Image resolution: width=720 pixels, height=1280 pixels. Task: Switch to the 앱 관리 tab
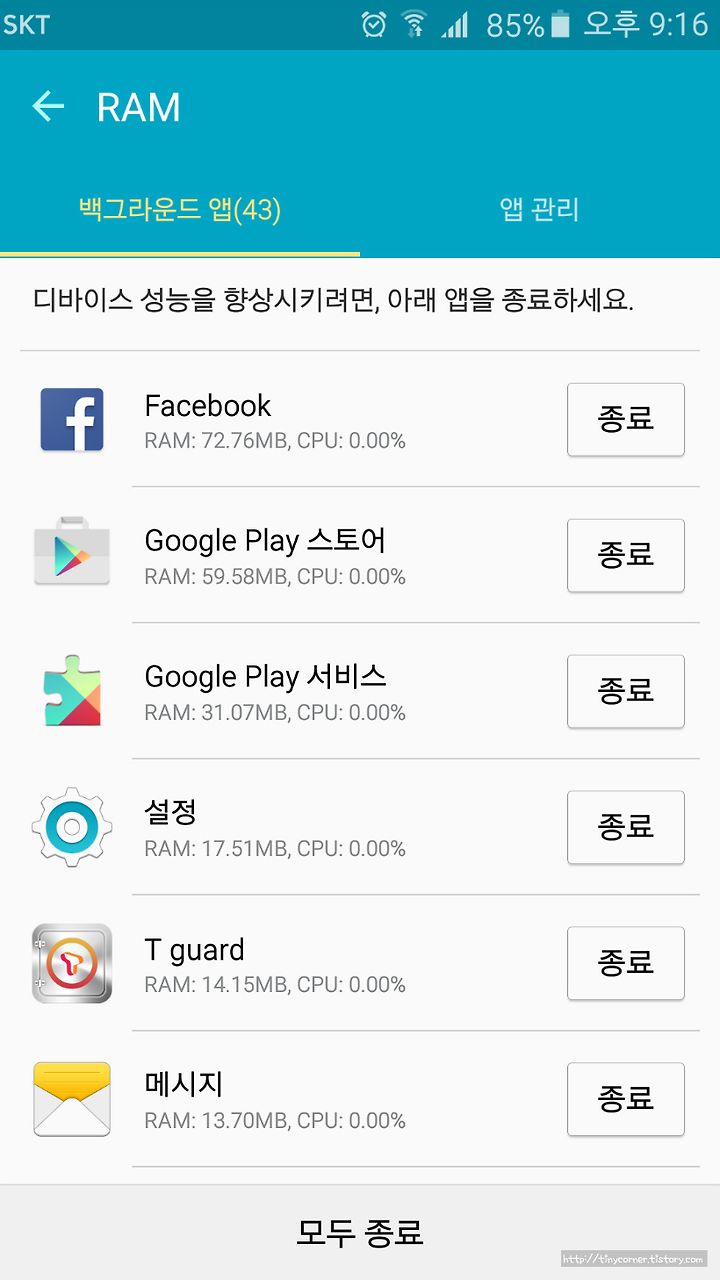point(540,209)
